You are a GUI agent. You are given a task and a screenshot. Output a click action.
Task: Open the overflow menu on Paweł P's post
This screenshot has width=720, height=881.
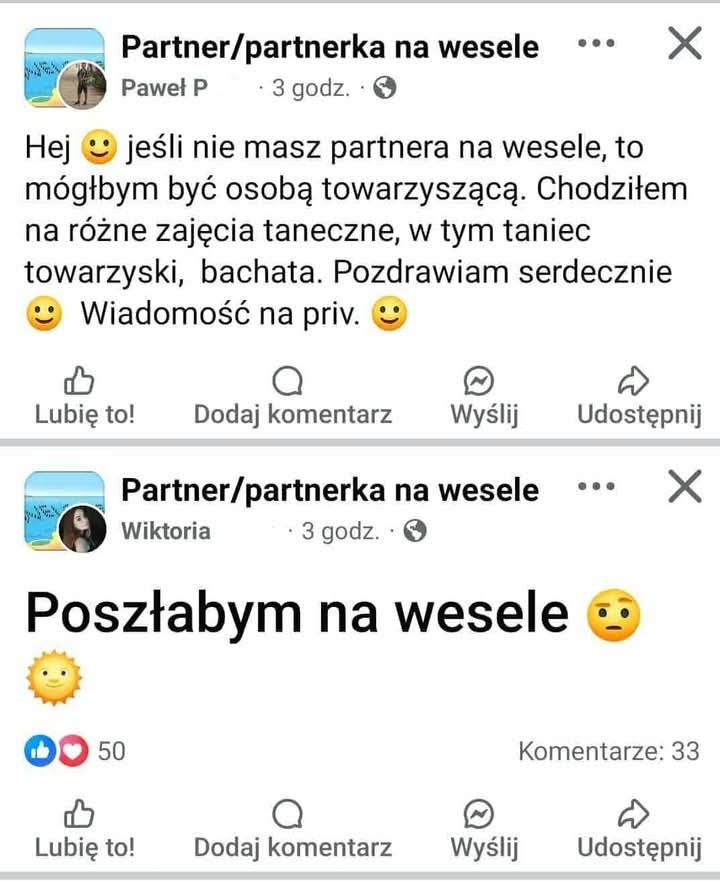click(596, 44)
